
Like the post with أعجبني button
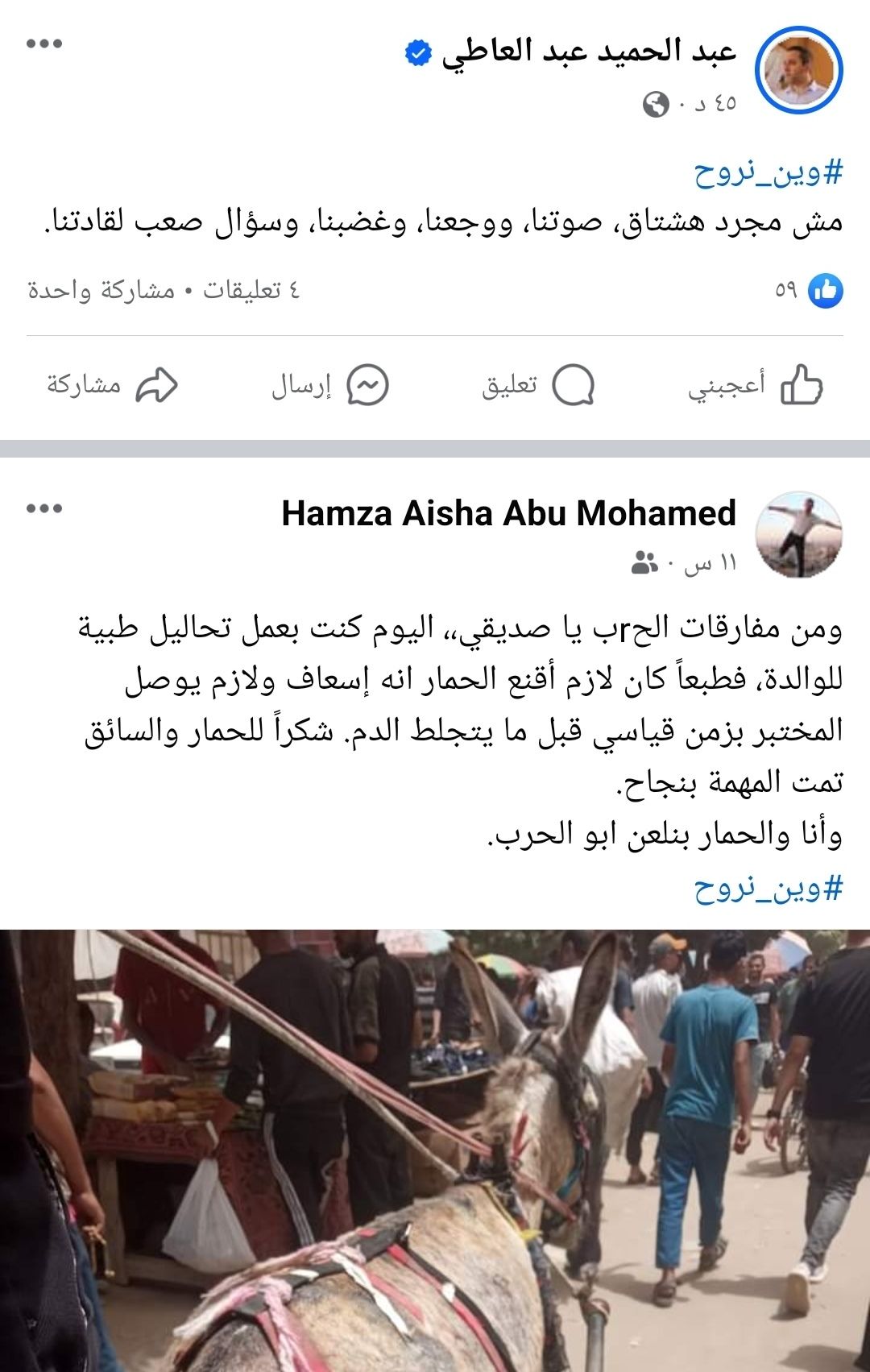pyautogui.click(x=755, y=386)
